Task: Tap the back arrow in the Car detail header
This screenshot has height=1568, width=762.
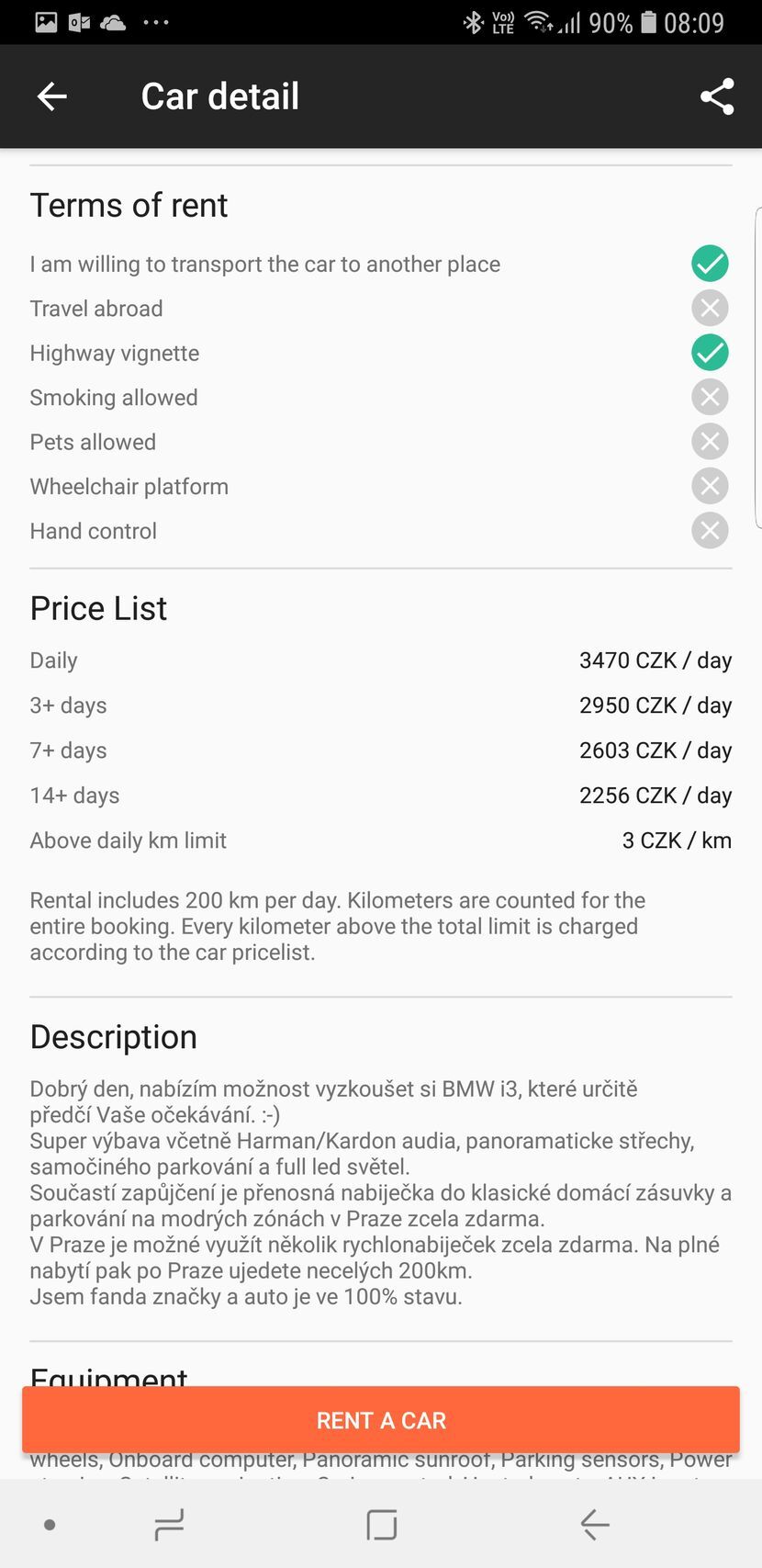Action: (51, 96)
